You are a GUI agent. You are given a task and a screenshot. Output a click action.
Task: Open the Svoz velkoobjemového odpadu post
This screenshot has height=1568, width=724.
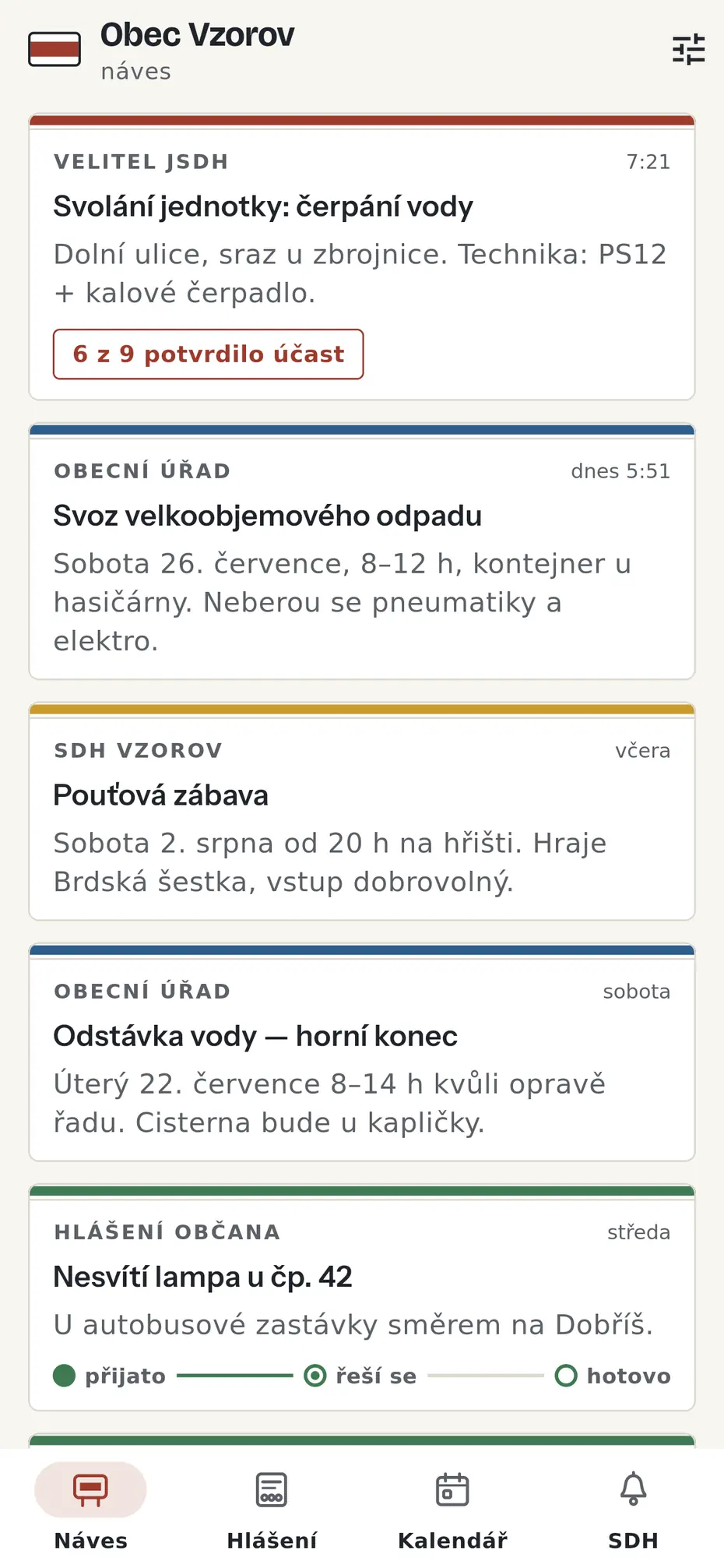pos(362,551)
